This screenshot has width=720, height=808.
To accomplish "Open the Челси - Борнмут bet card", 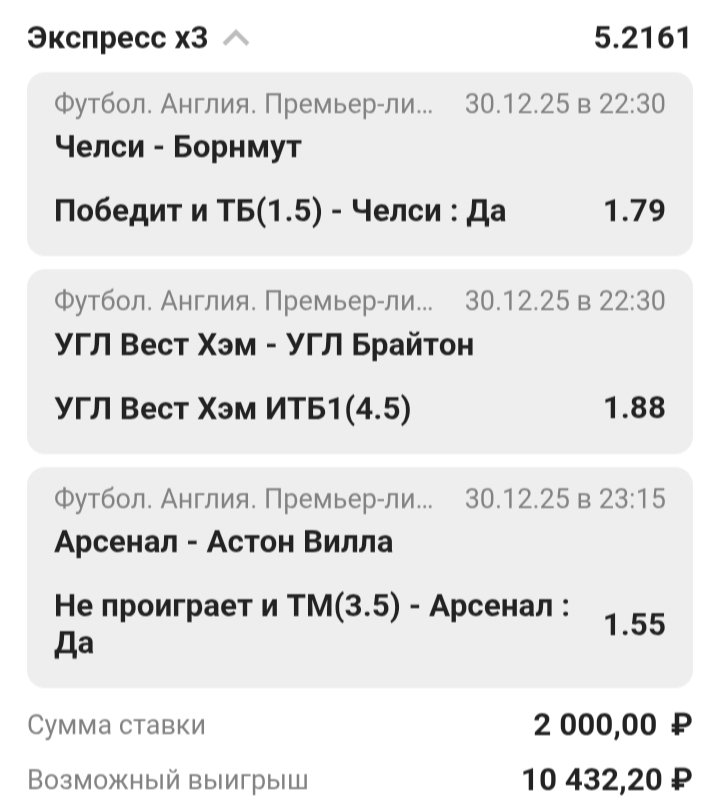I will click(x=359, y=163).
